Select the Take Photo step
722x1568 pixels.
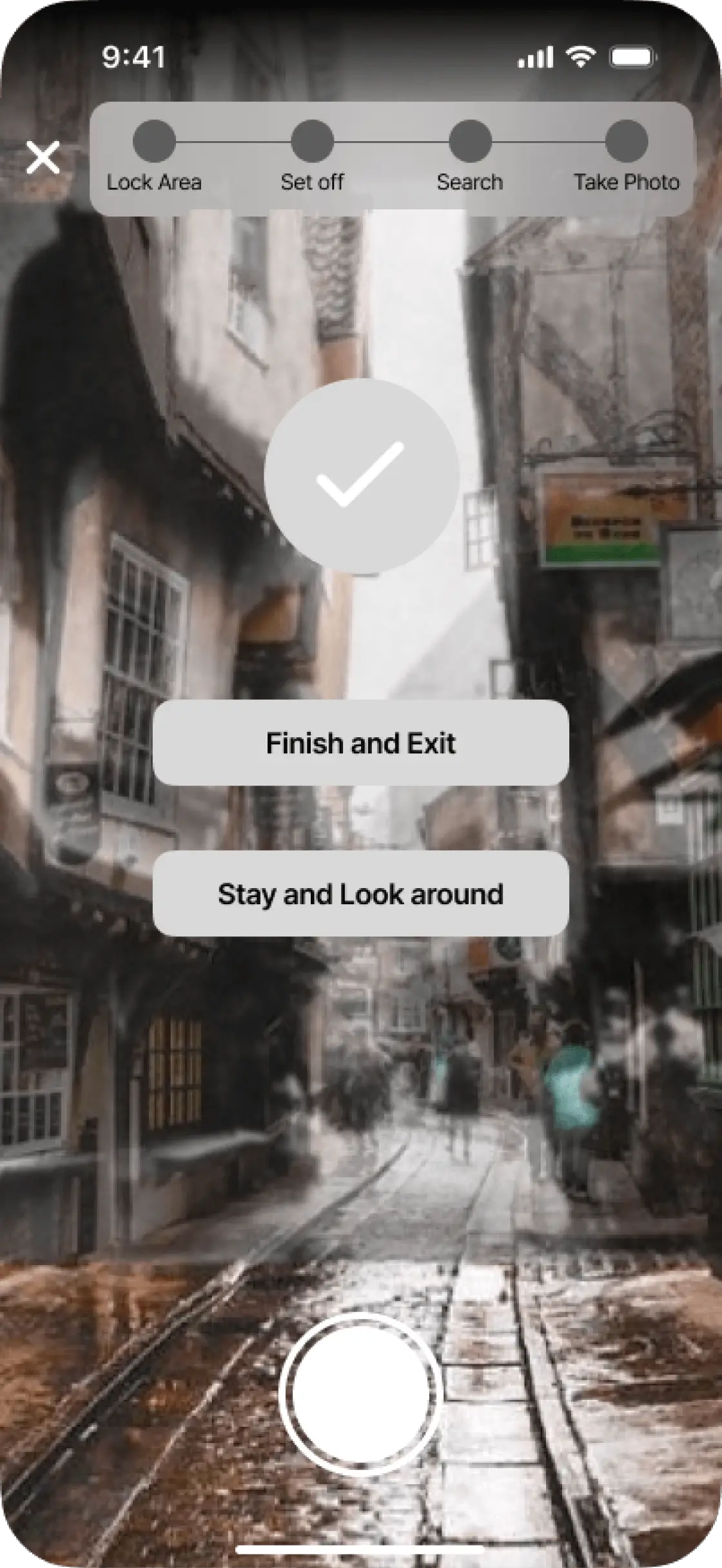(x=627, y=142)
